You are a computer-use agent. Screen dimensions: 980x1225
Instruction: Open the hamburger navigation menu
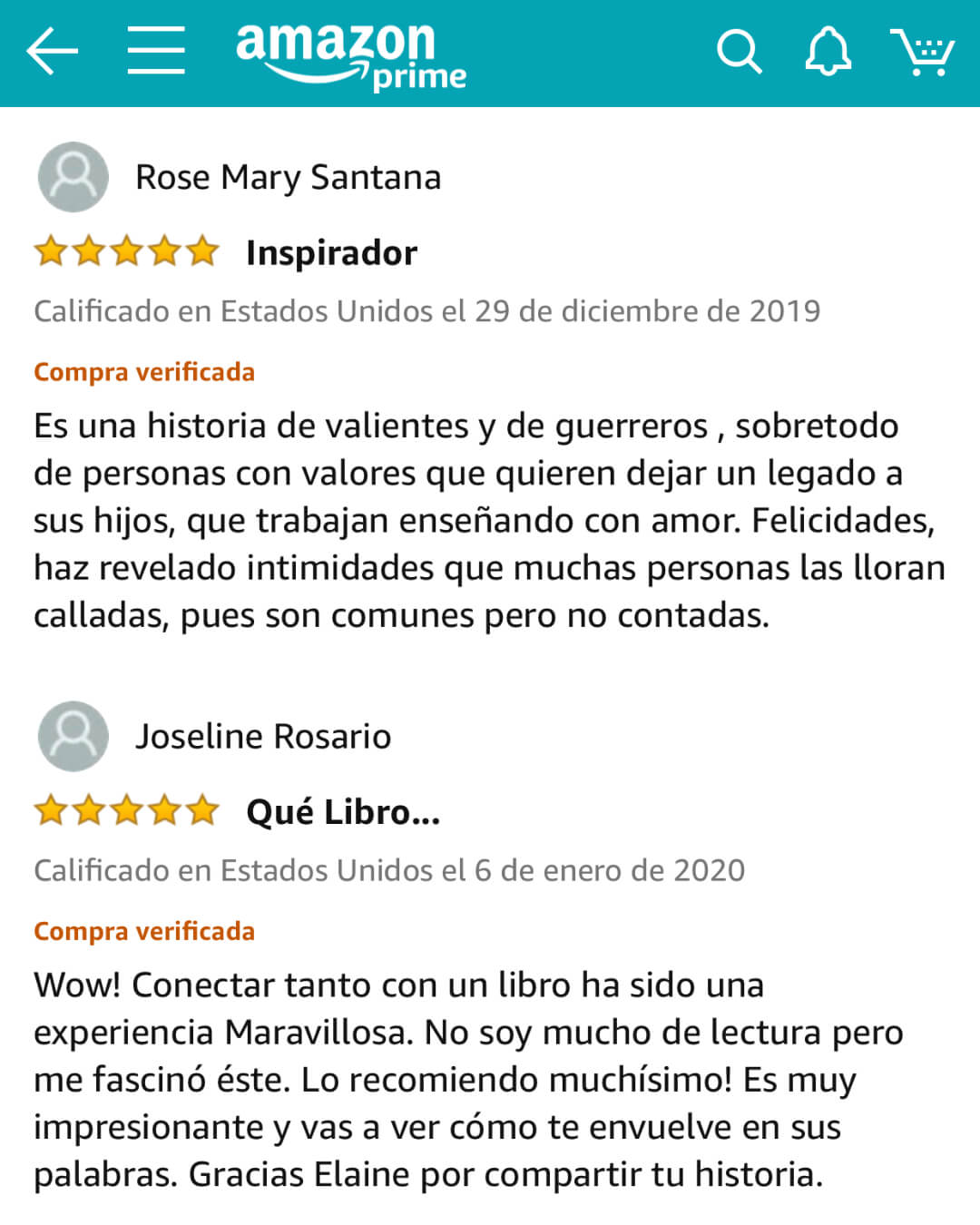coord(156,52)
